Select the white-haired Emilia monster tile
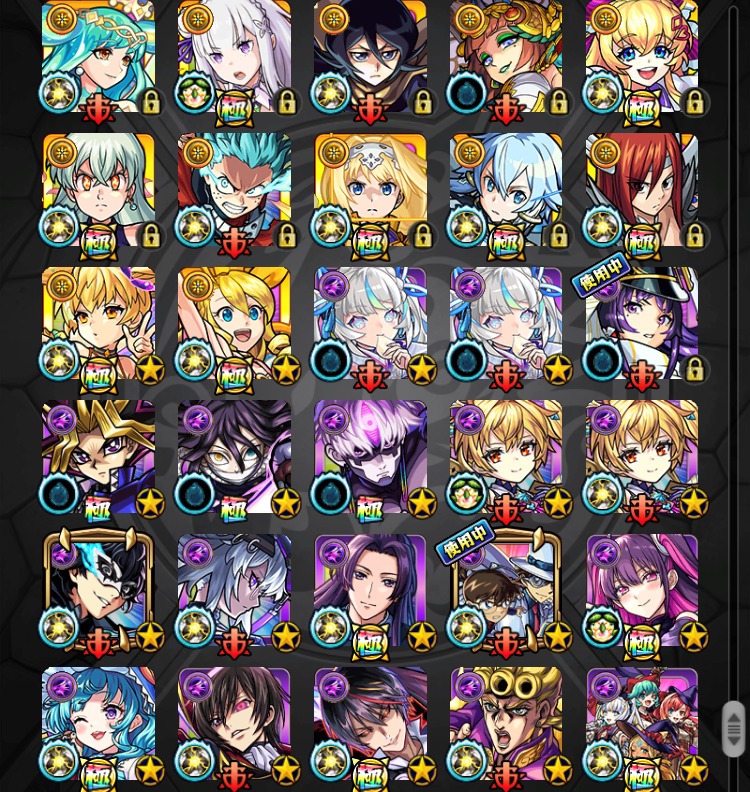The height and width of the screenshot is (792, 750). 234,58
